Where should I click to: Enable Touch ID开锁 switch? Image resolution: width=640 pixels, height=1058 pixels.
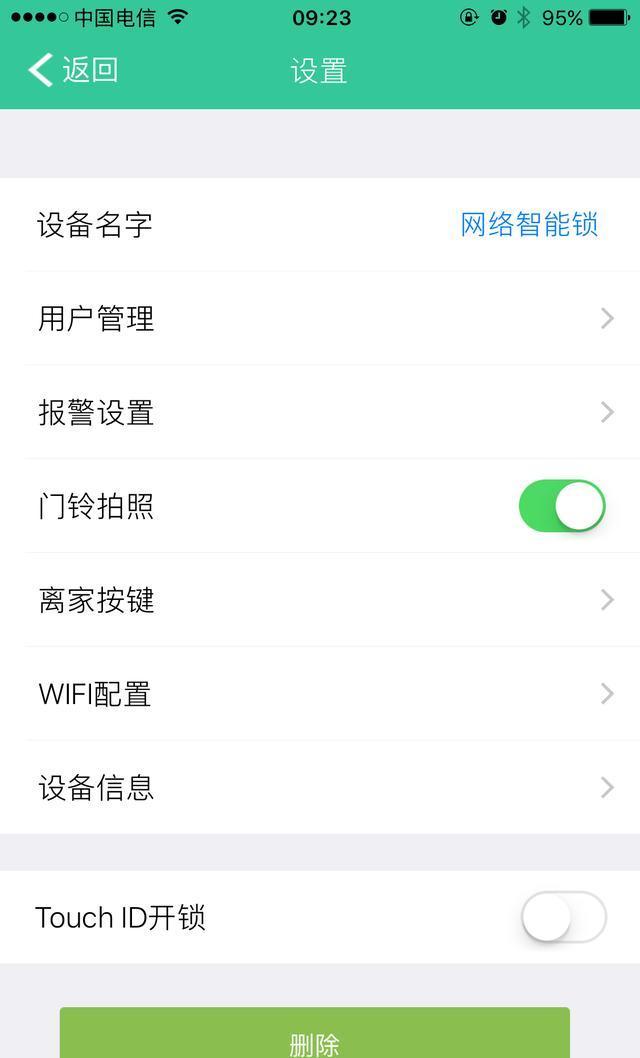pos(563,917)
